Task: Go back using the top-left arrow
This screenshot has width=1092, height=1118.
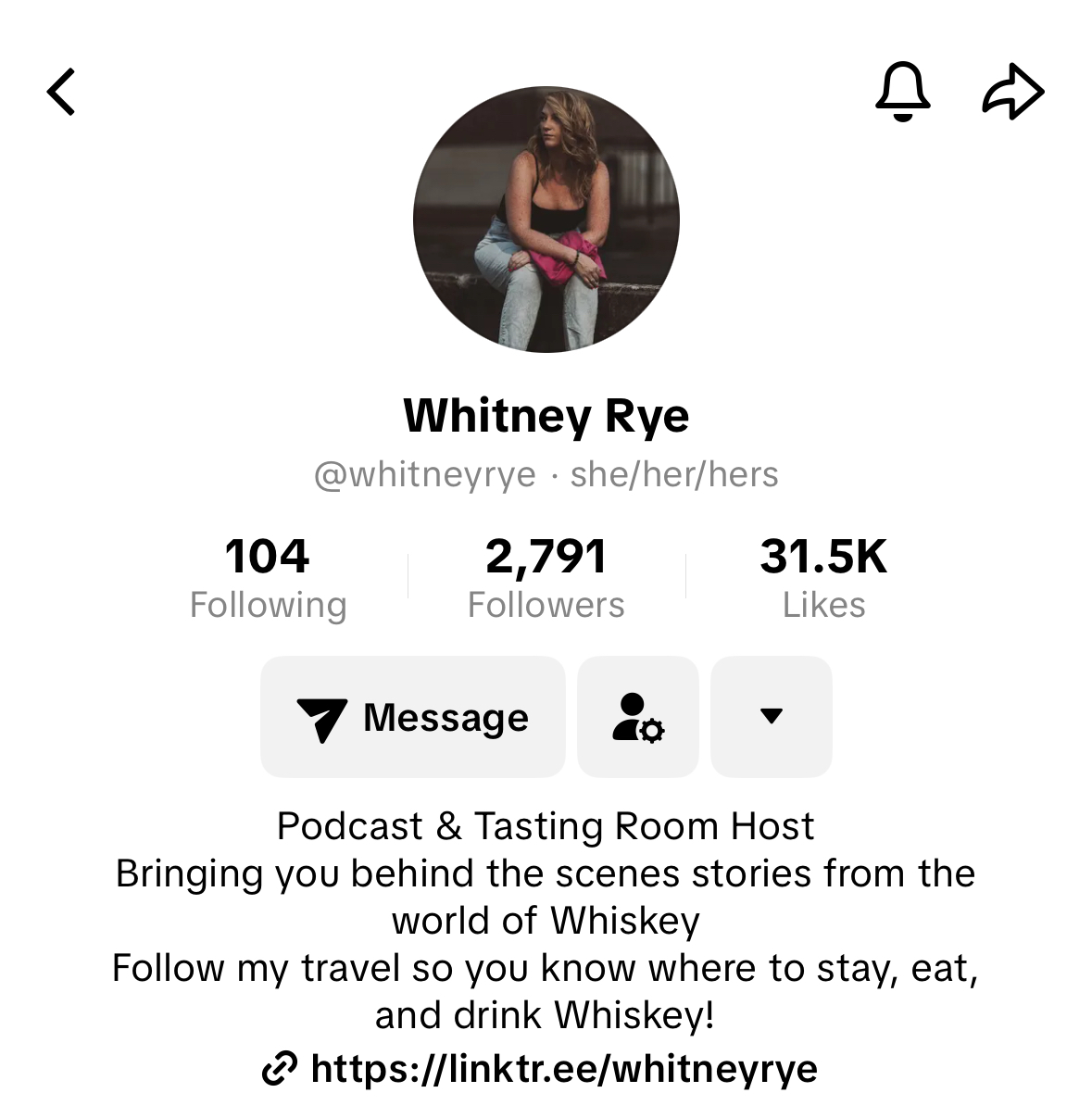Action: (x=61, y=92)
